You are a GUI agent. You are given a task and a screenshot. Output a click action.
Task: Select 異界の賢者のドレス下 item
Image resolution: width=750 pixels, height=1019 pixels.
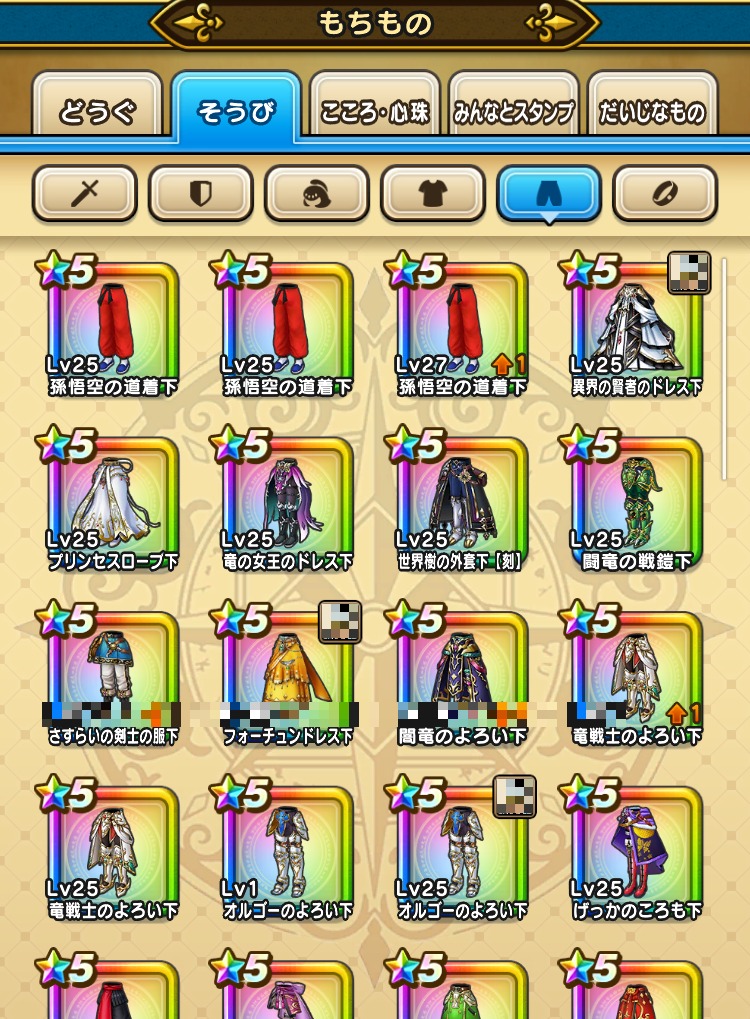pos(637,330)
